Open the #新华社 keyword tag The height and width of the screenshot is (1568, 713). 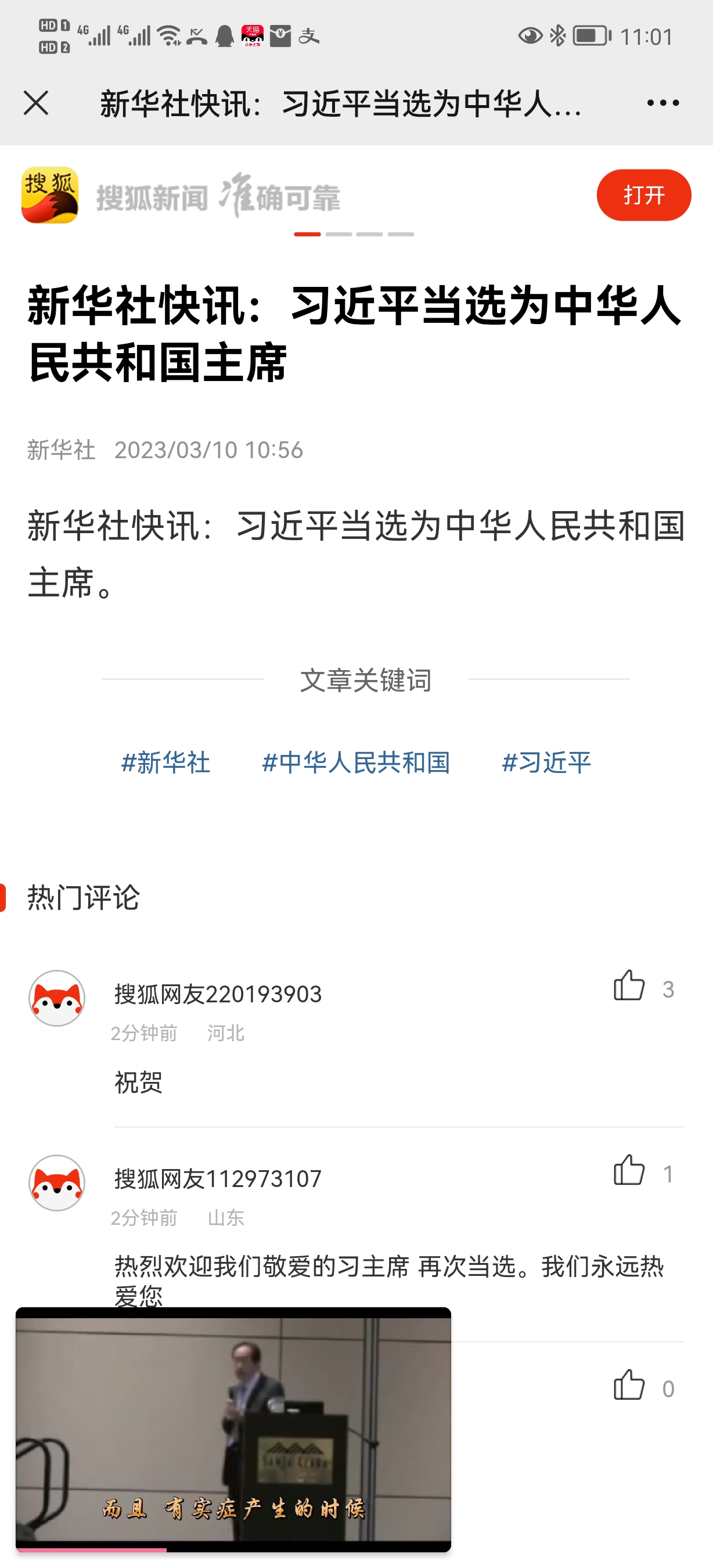165,762
